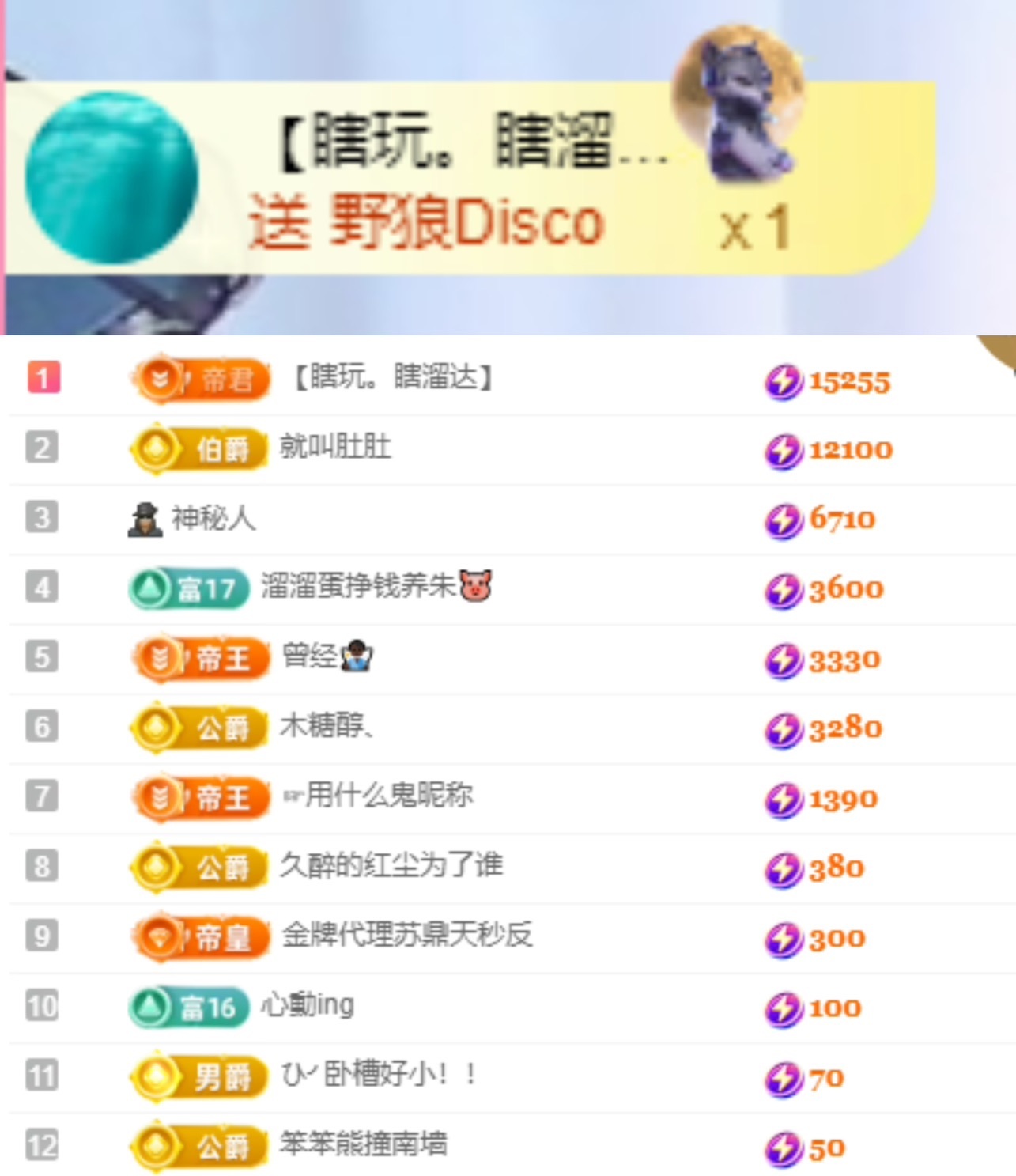Screen dimensions: 1016x1176
Task: Select the fifth-ranked user 曾经
Action: 310,657
